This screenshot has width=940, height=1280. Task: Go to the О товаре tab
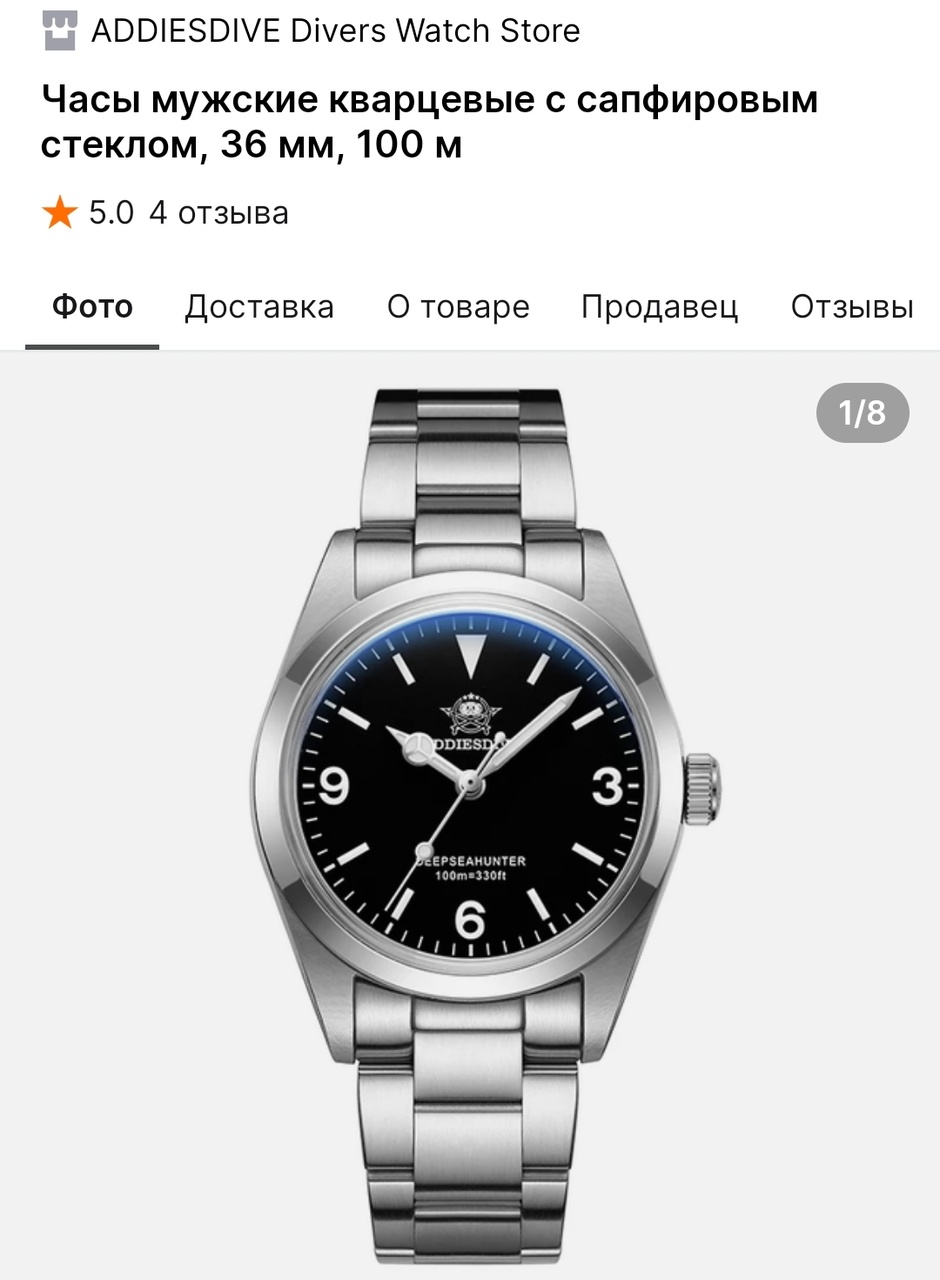coord(458,307)
